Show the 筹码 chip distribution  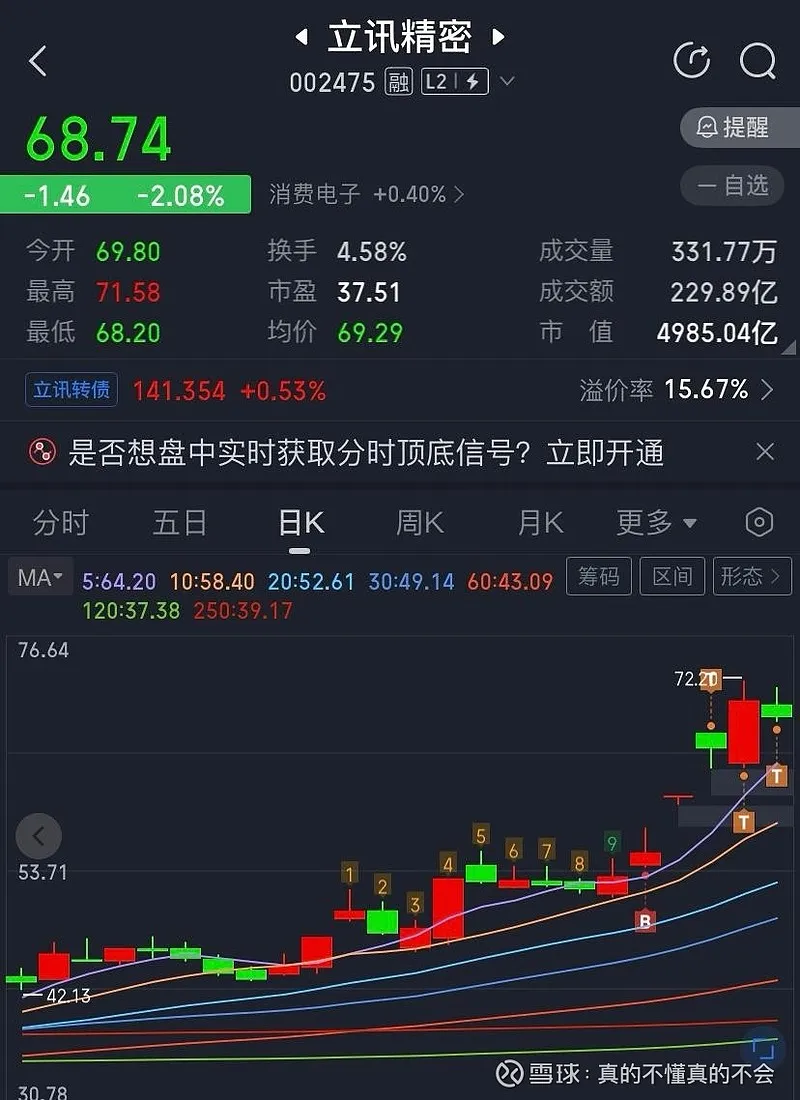[599, 576]
